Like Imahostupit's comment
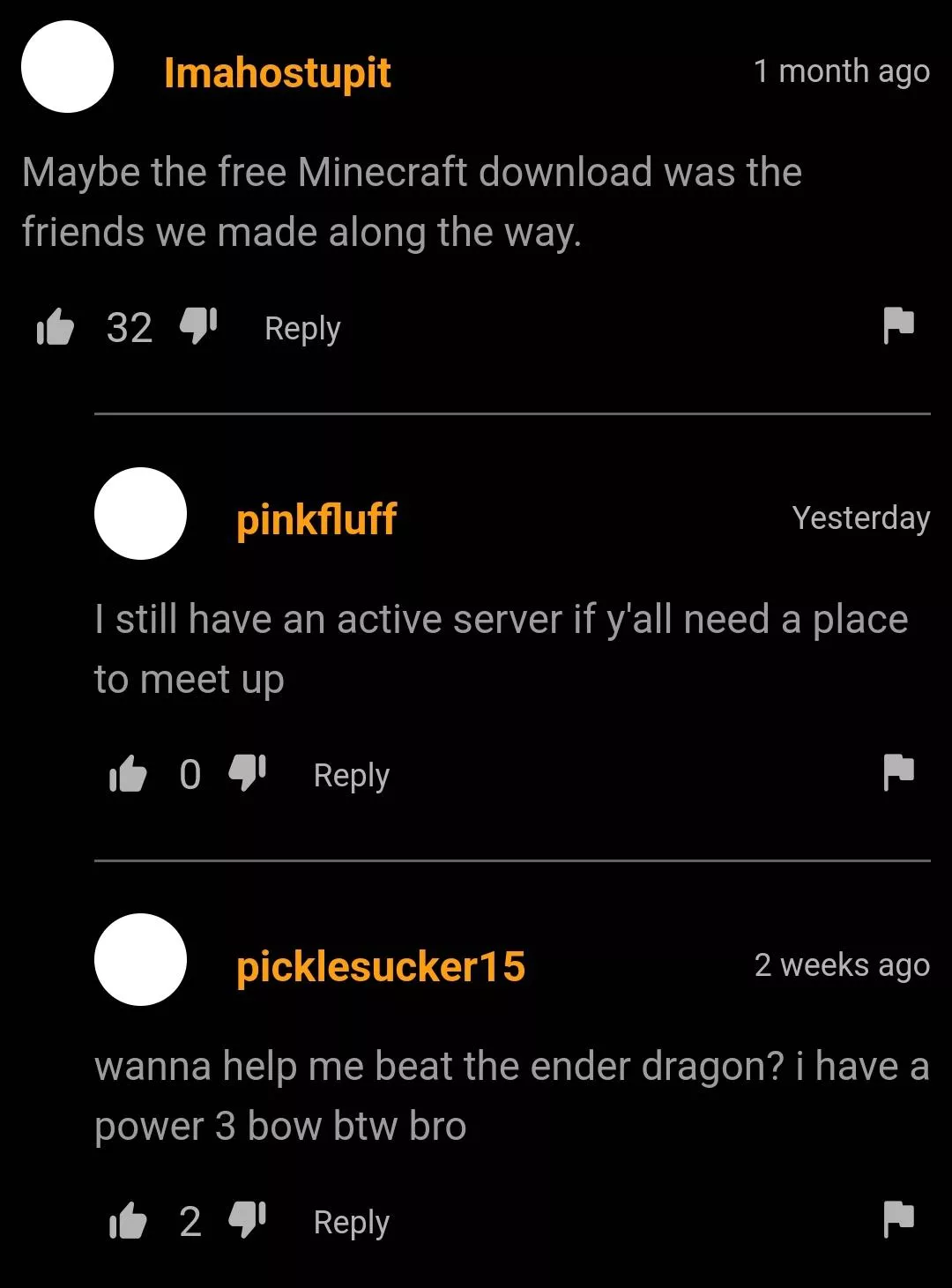 [x=55, y=327]
